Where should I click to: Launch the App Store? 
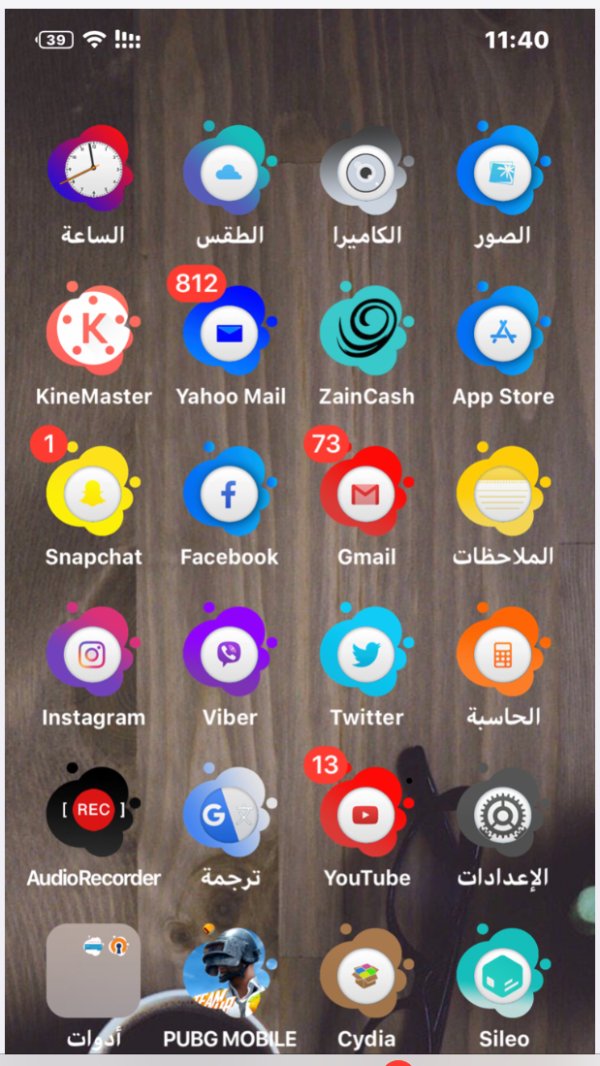click(x=503, y=331)
